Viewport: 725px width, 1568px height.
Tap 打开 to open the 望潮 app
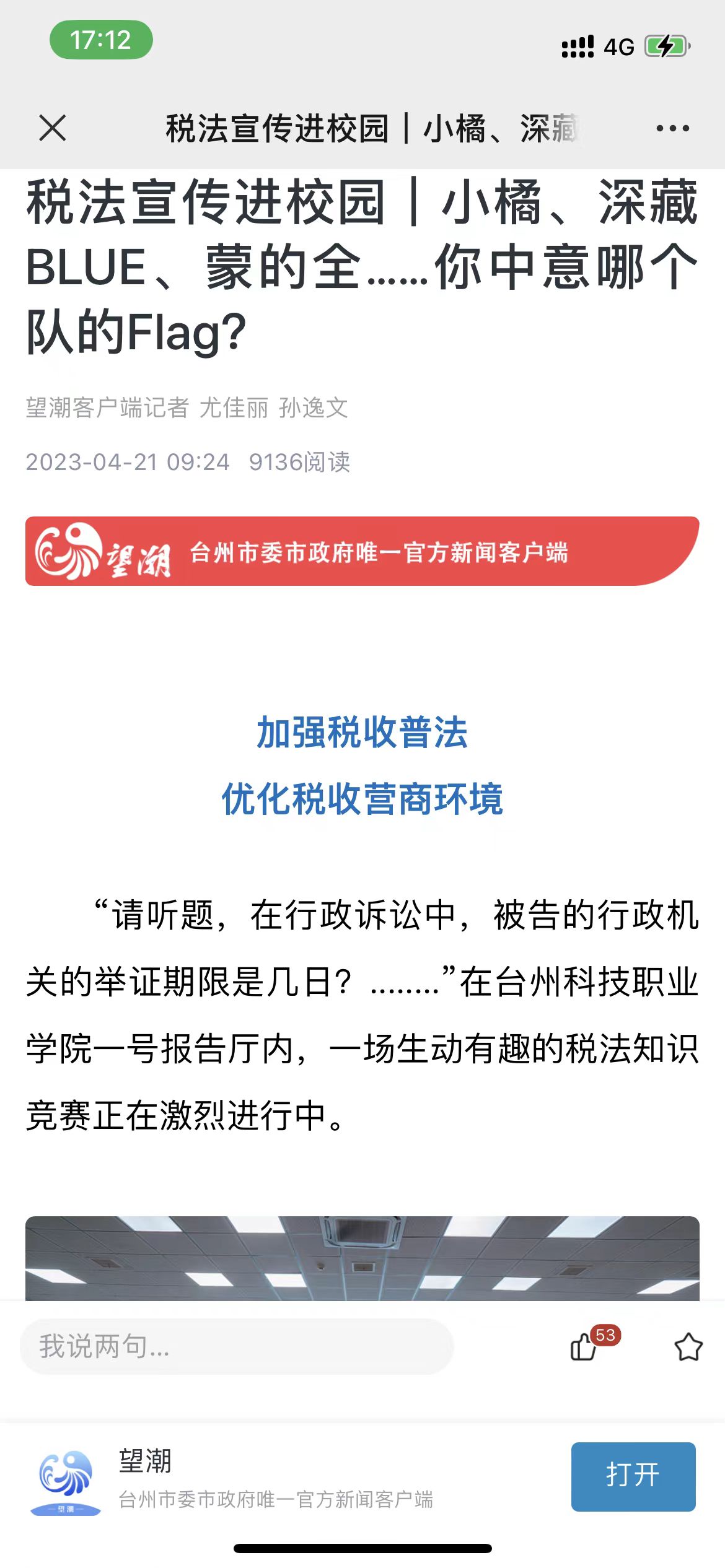[633, 1476]
